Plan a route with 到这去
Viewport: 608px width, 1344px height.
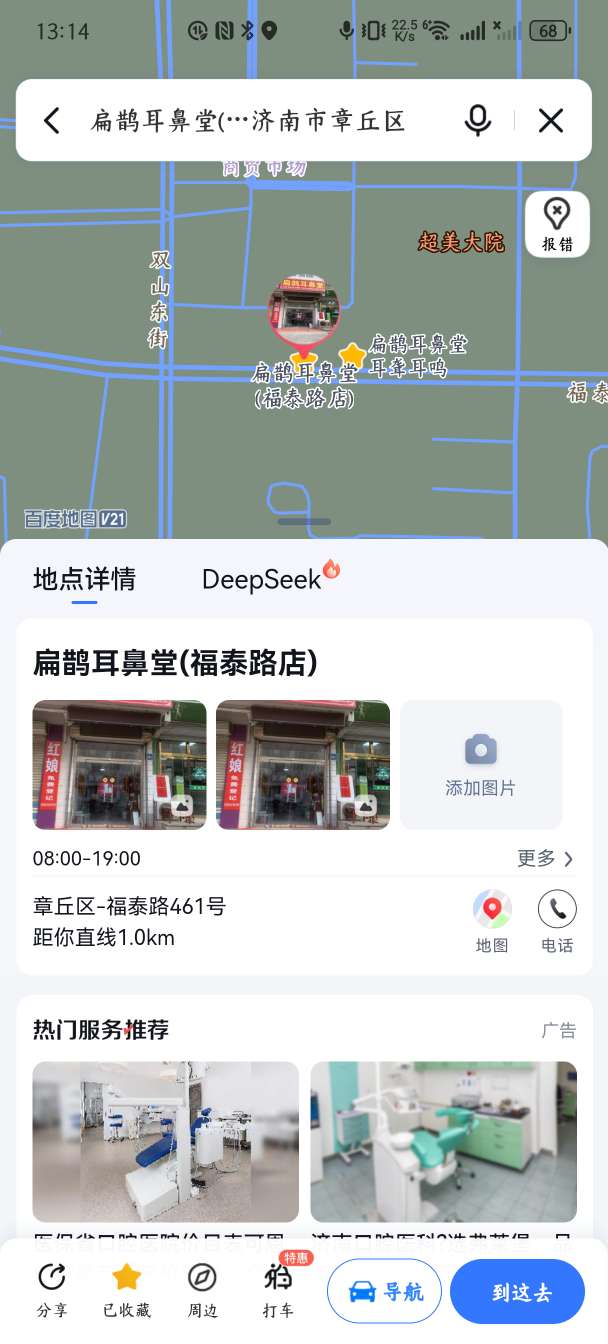[x=517, y=1291]
